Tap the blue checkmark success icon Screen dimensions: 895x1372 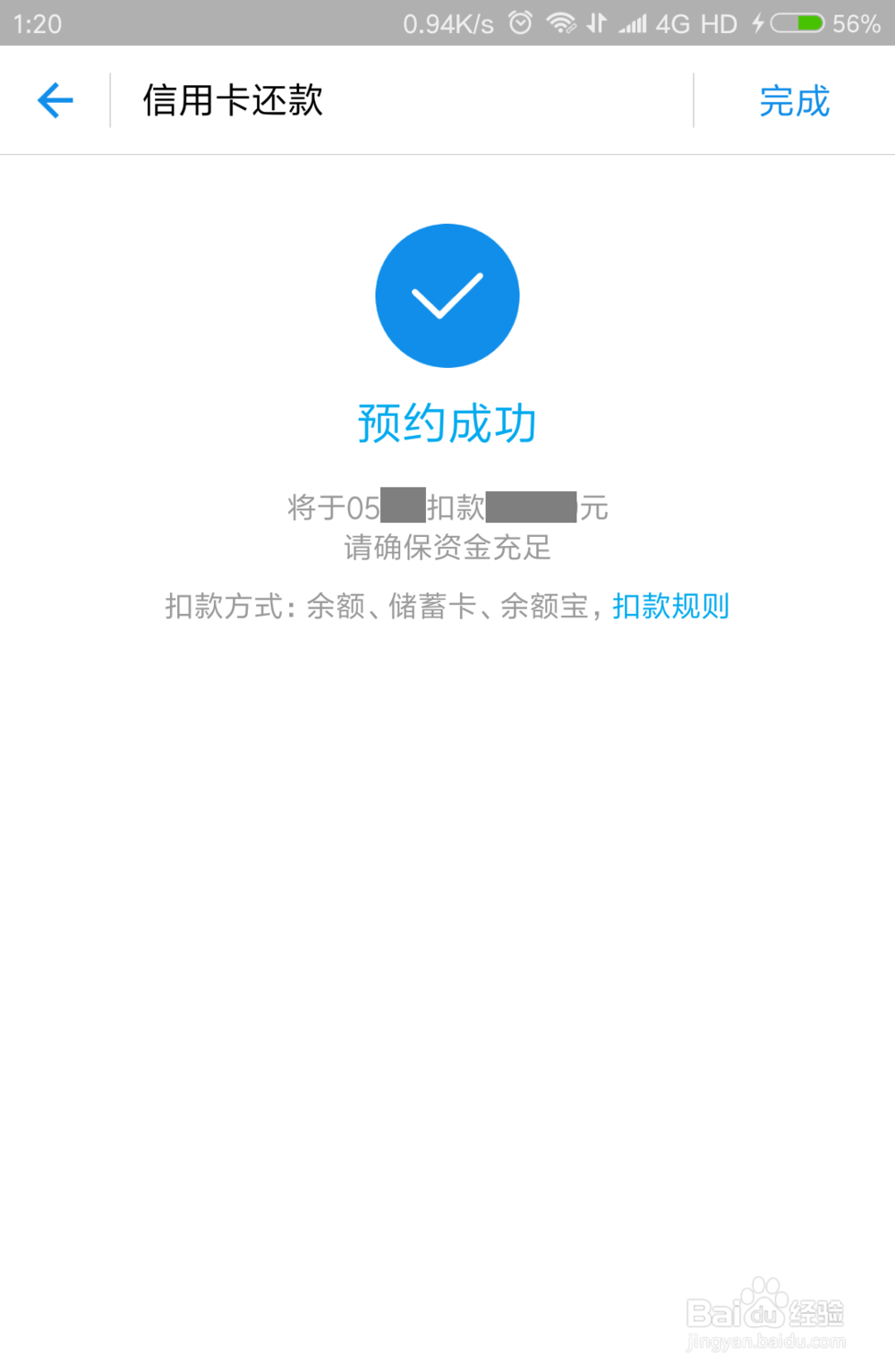(447, 295)
